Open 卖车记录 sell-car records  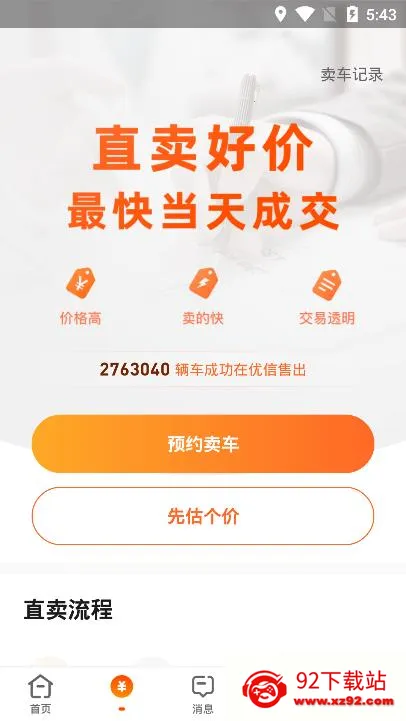pos(352,74)
